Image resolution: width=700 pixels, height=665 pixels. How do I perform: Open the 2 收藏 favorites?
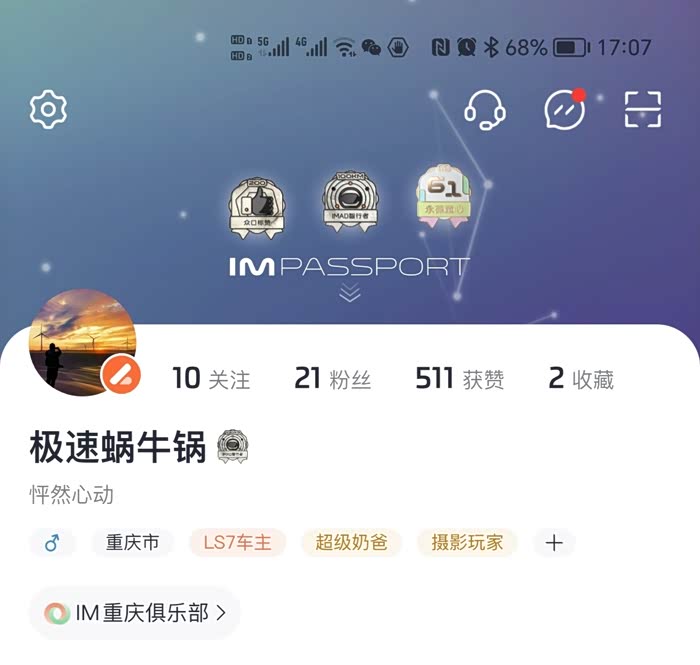(581, 379)
